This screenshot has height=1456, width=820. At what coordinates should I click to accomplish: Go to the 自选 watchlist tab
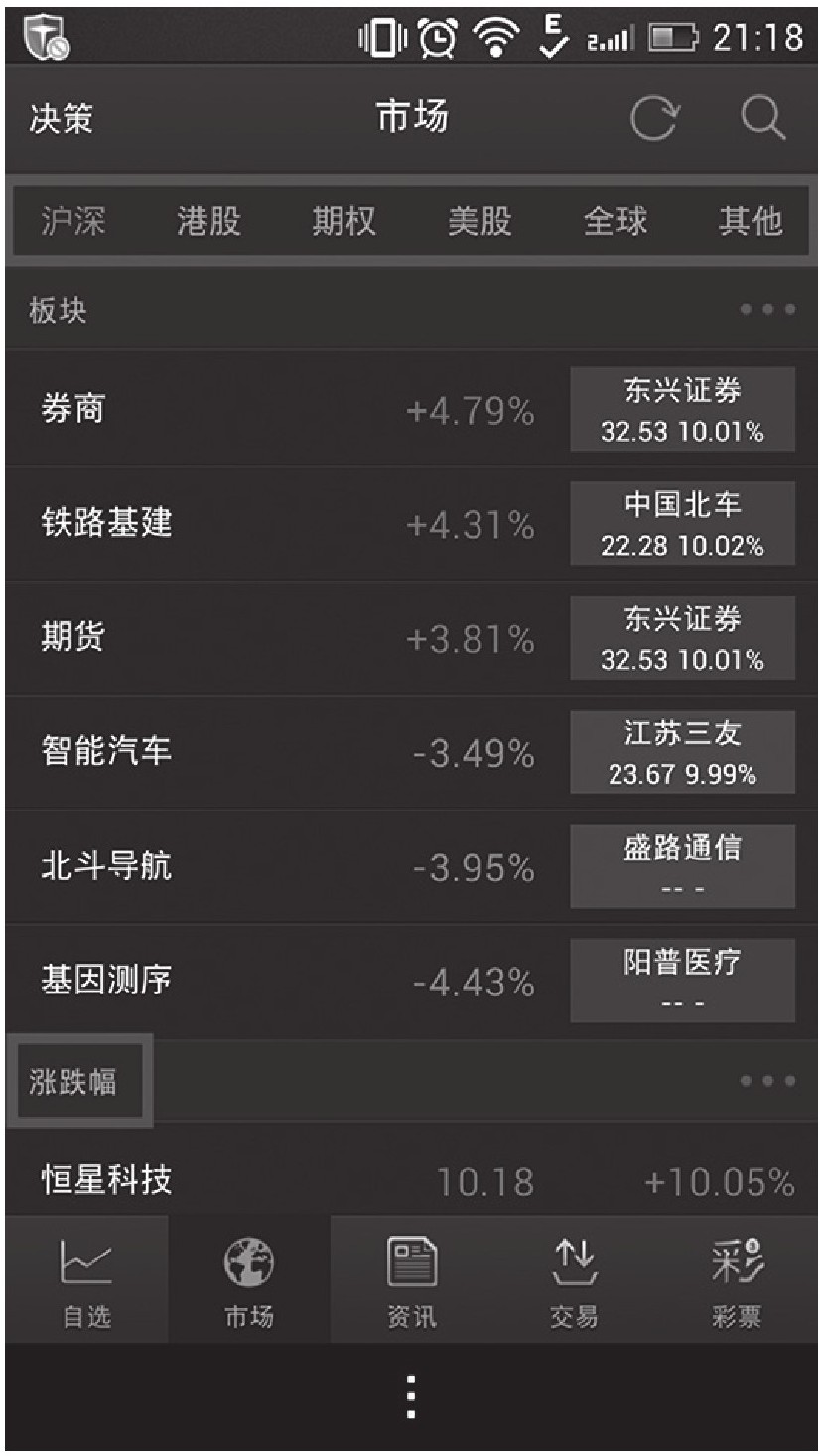tap(86, 1282)
